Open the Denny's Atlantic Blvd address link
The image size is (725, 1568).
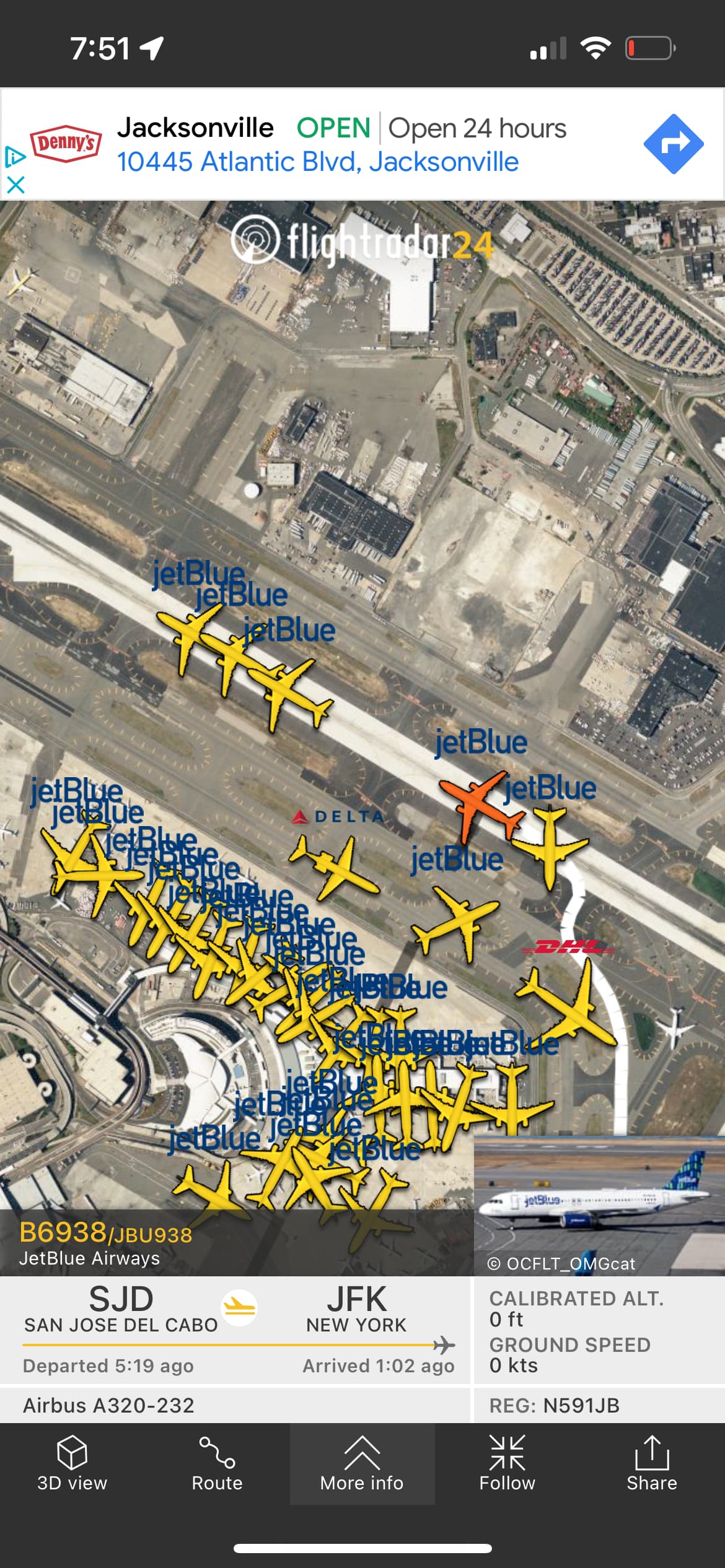pyautogui.click(x=317, y=162)
